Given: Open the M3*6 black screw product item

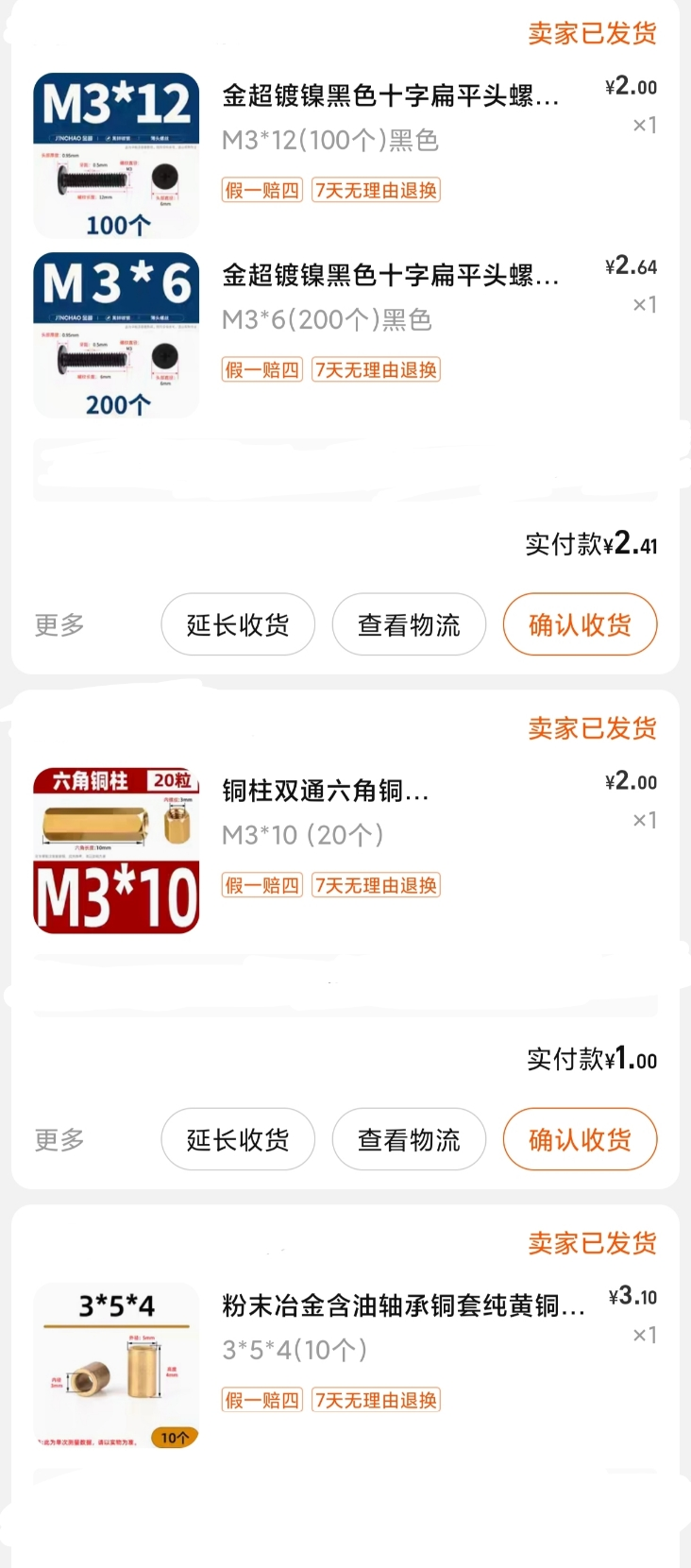Looking at the screenshot, I should pos(390,276).
